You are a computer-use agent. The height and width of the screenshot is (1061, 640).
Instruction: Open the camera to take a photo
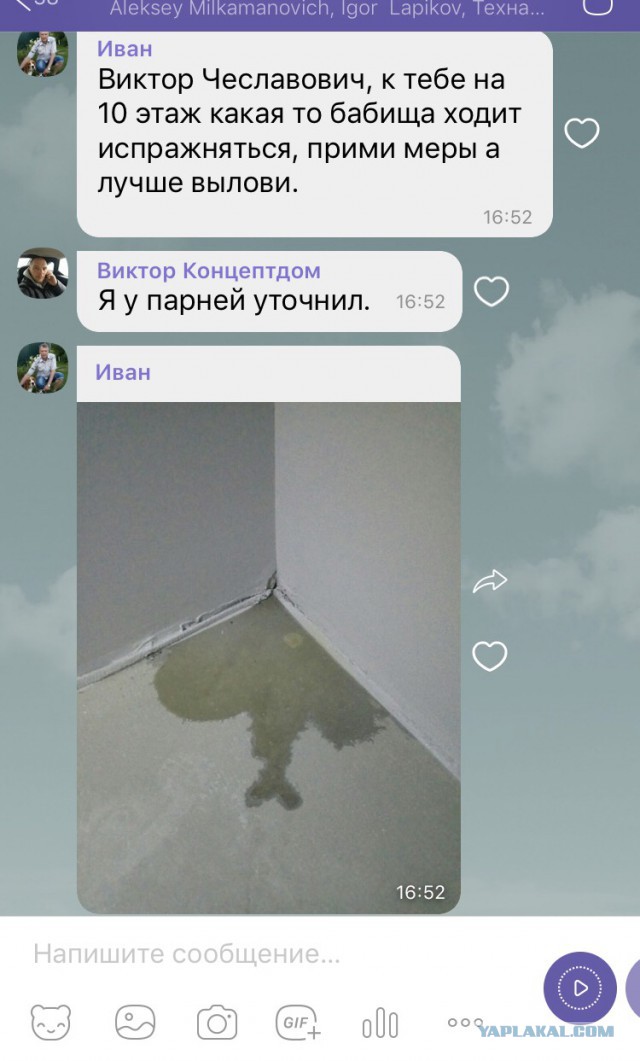tap(217, 1023)
